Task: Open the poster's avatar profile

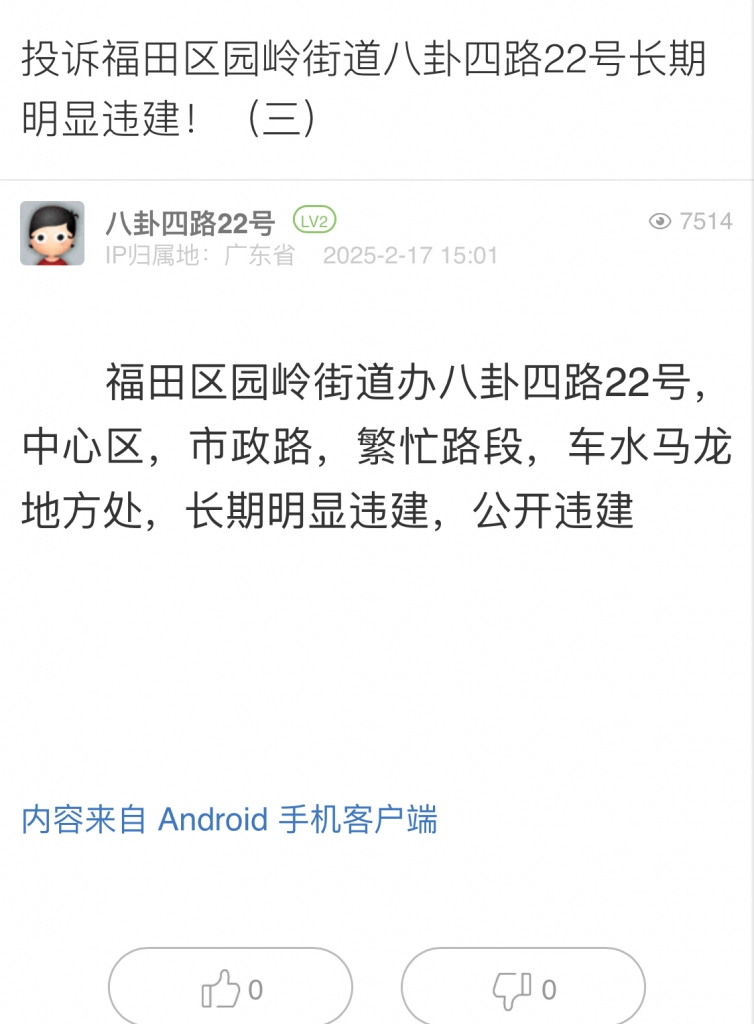Action: click(x=52, y=233)
